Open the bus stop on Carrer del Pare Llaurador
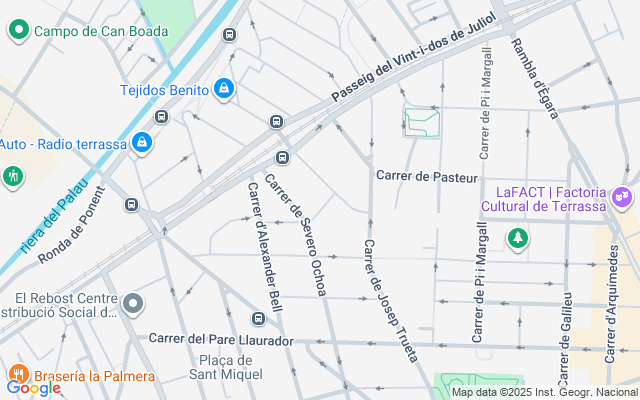Screen dimensions: 640x400 point(258,319)
